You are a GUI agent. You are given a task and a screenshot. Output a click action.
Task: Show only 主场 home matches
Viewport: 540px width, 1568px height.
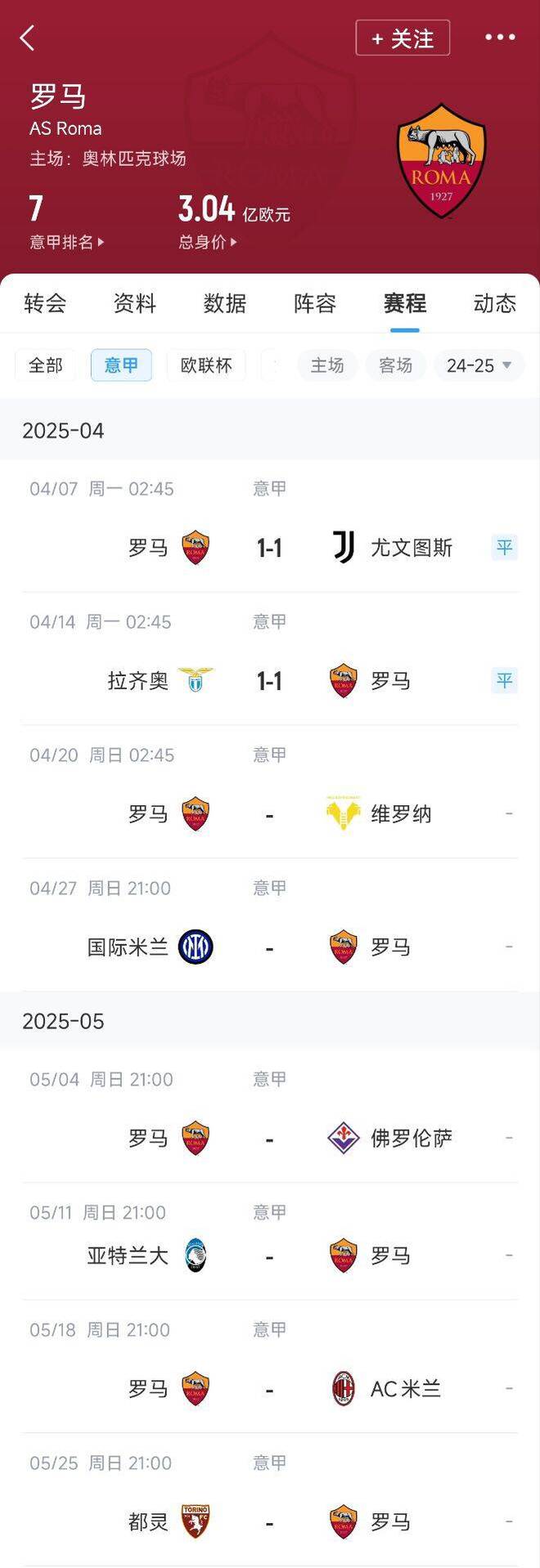tap(327, 365)
